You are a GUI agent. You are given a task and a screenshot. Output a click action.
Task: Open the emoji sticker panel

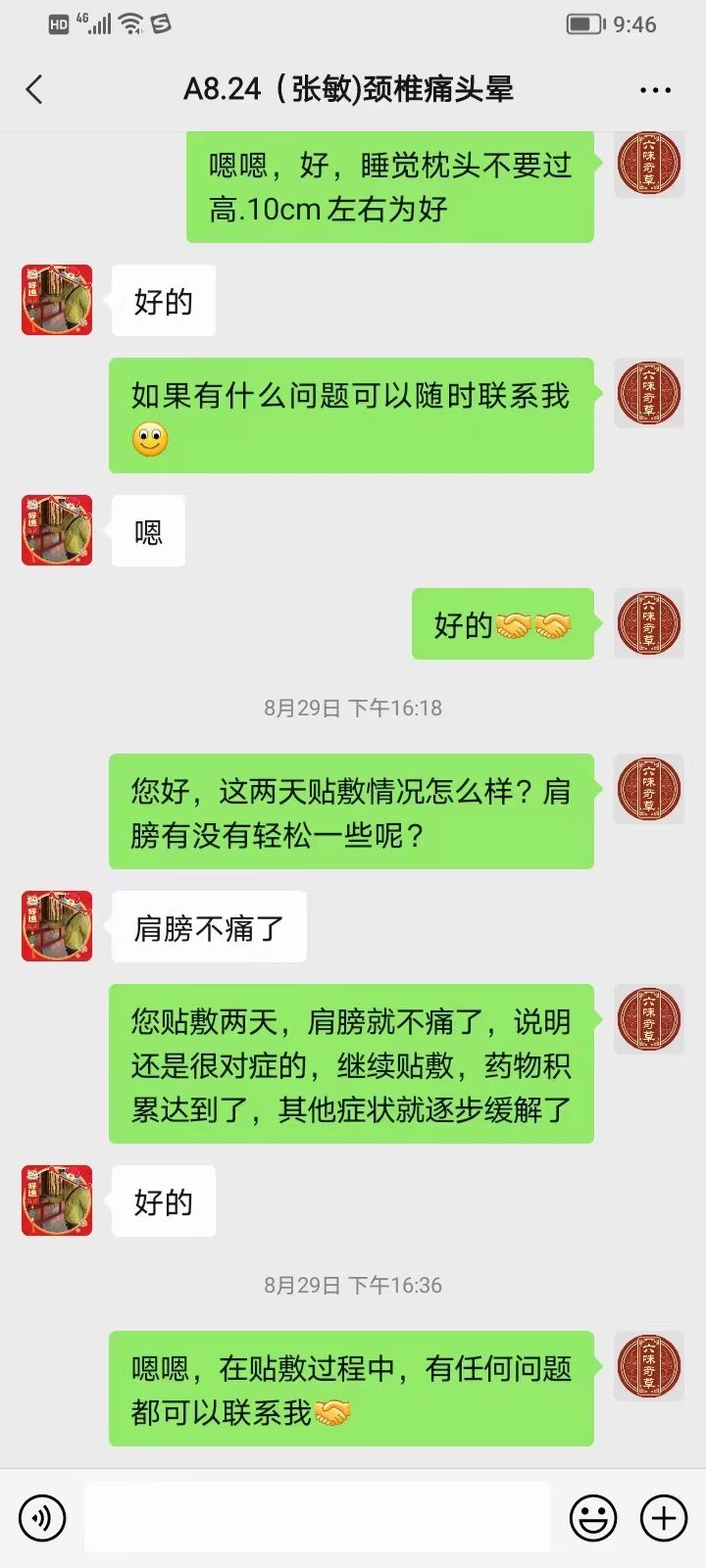593,1518
